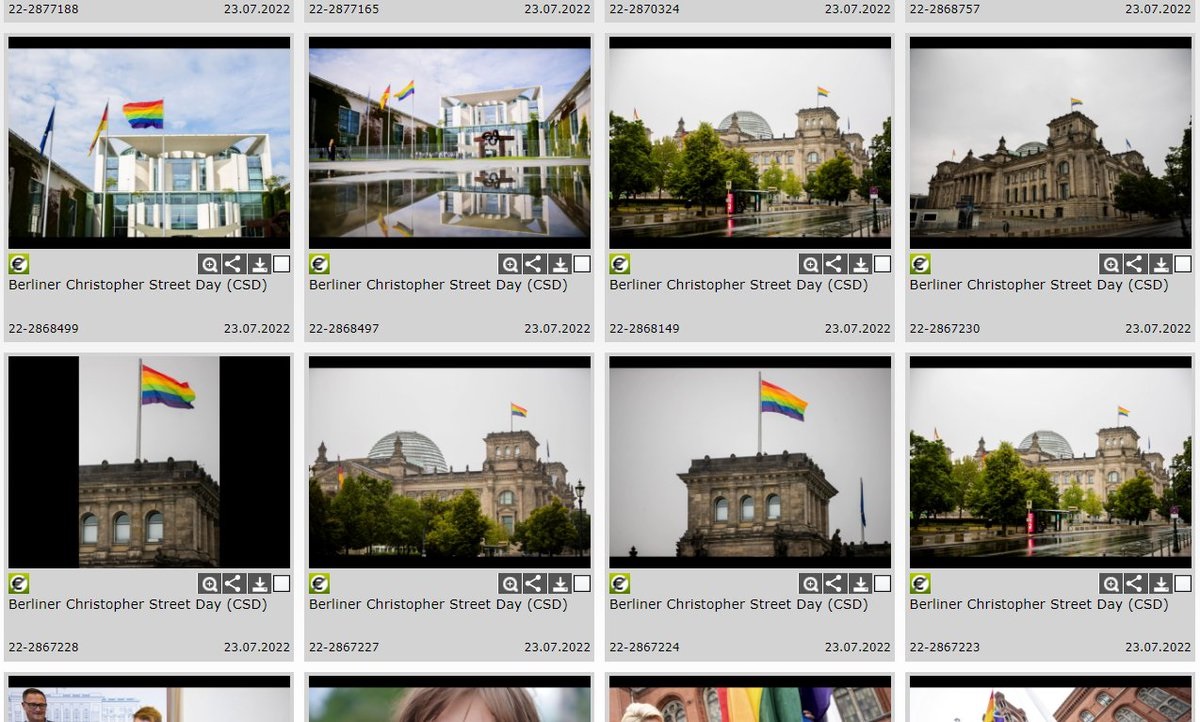Share photo 22-2867223
This screenshot has width=1200, height=722.
pyautogui.click(x=1135, y=583)
